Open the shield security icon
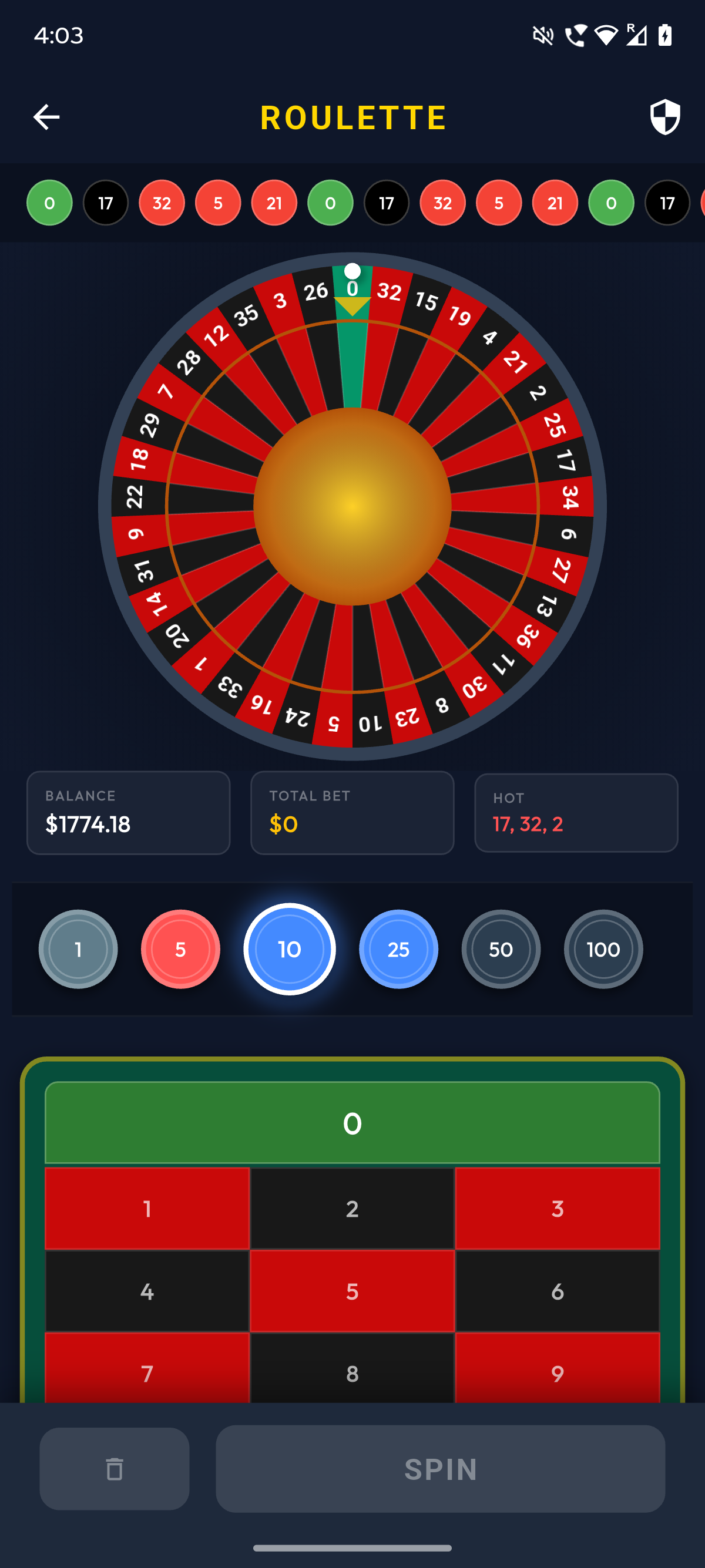Screen dimensions: 705x1568 click(664, 116)
